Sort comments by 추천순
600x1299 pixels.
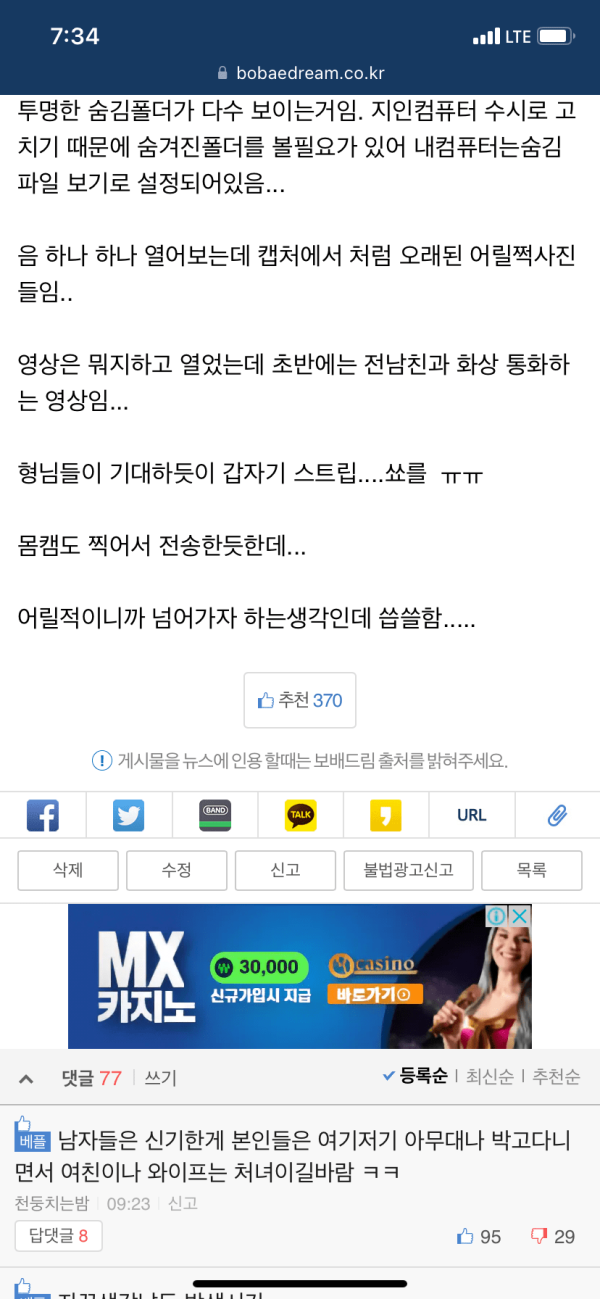coord(555,1077)
